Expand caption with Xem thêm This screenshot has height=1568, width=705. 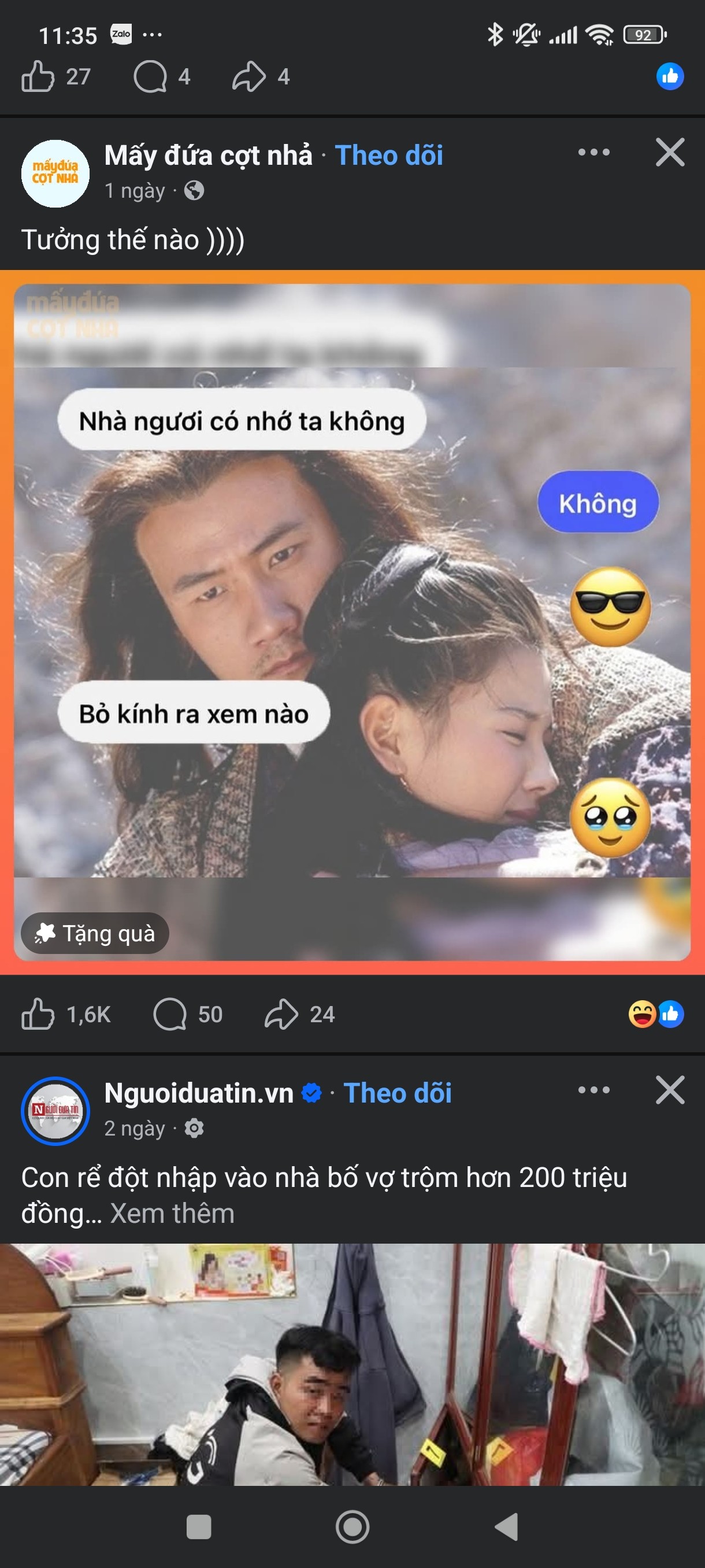point(172,1213)
